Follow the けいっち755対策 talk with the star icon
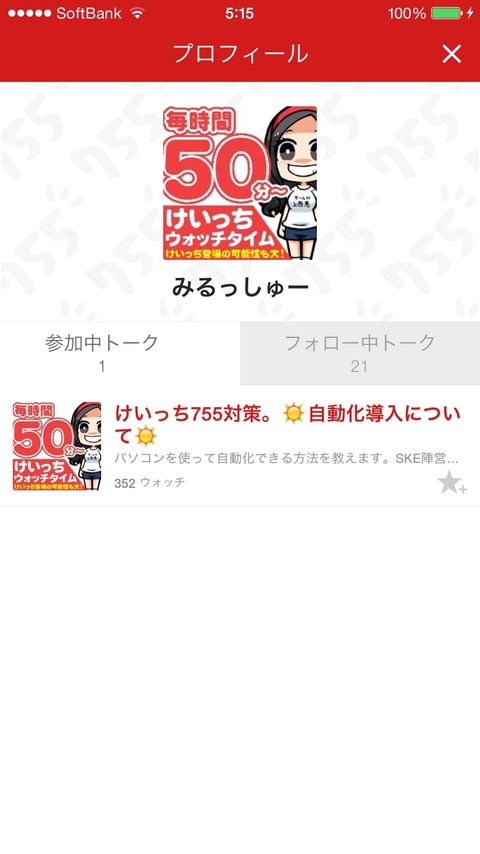This screenshot has height=854, width=480. [x=452, y=483]
